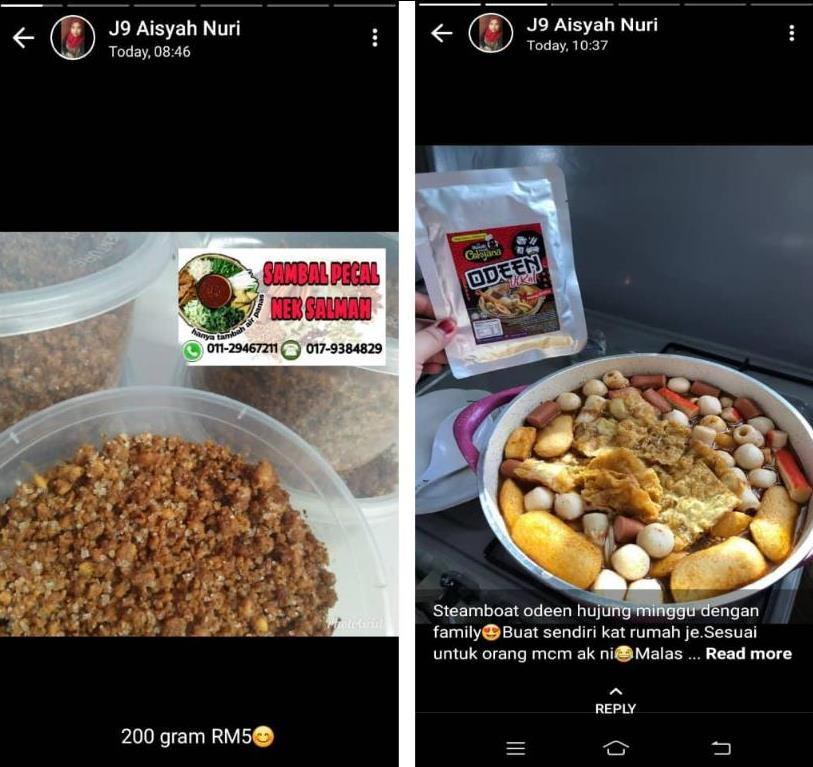The width and height of the screenshot is (813, 767).
Task: Tap the system back button in navigation bar
Action: 720,748
